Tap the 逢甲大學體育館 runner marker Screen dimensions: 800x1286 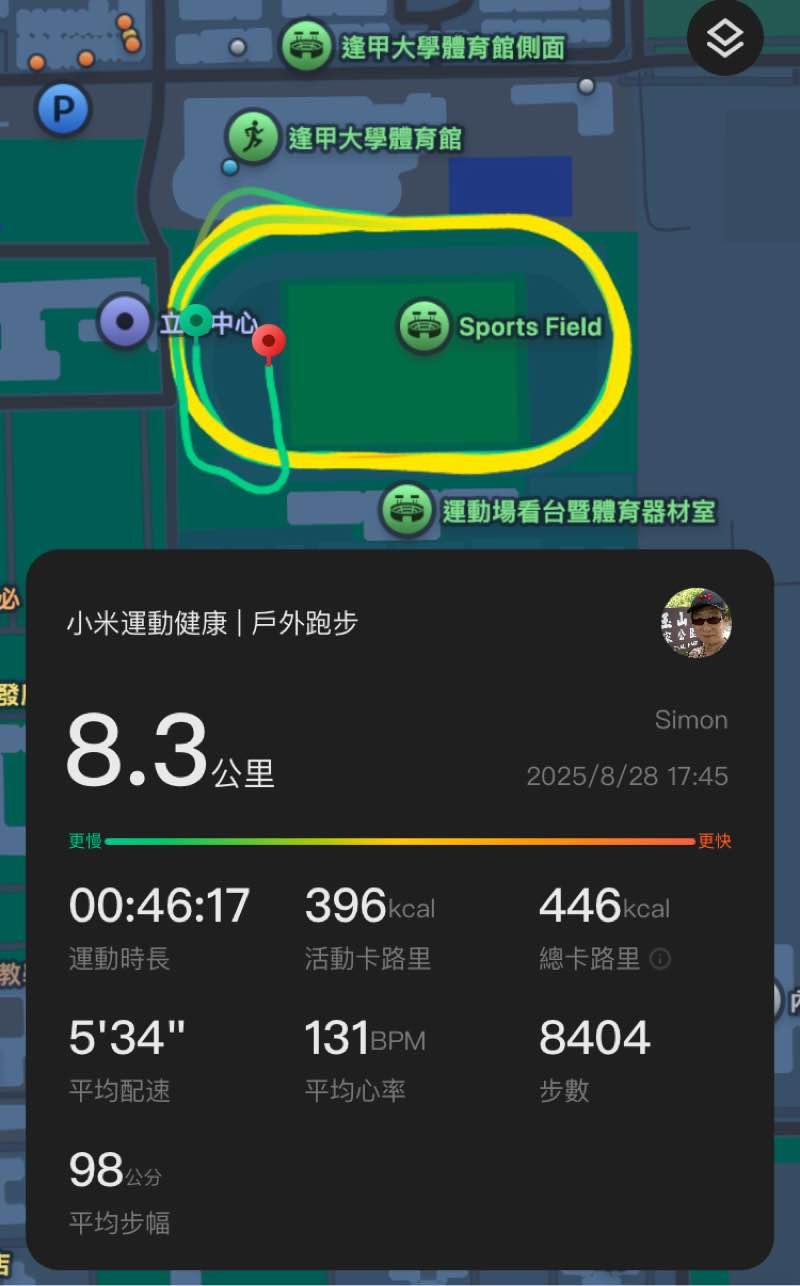point(252,137)
